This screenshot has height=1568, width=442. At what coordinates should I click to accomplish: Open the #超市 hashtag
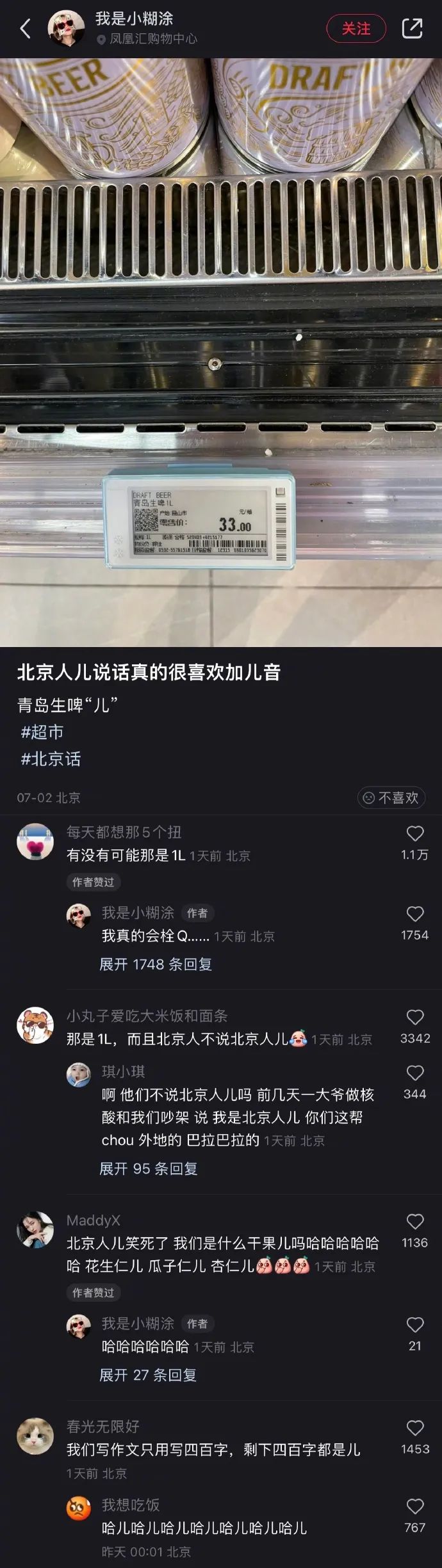(x=42, y=732)
